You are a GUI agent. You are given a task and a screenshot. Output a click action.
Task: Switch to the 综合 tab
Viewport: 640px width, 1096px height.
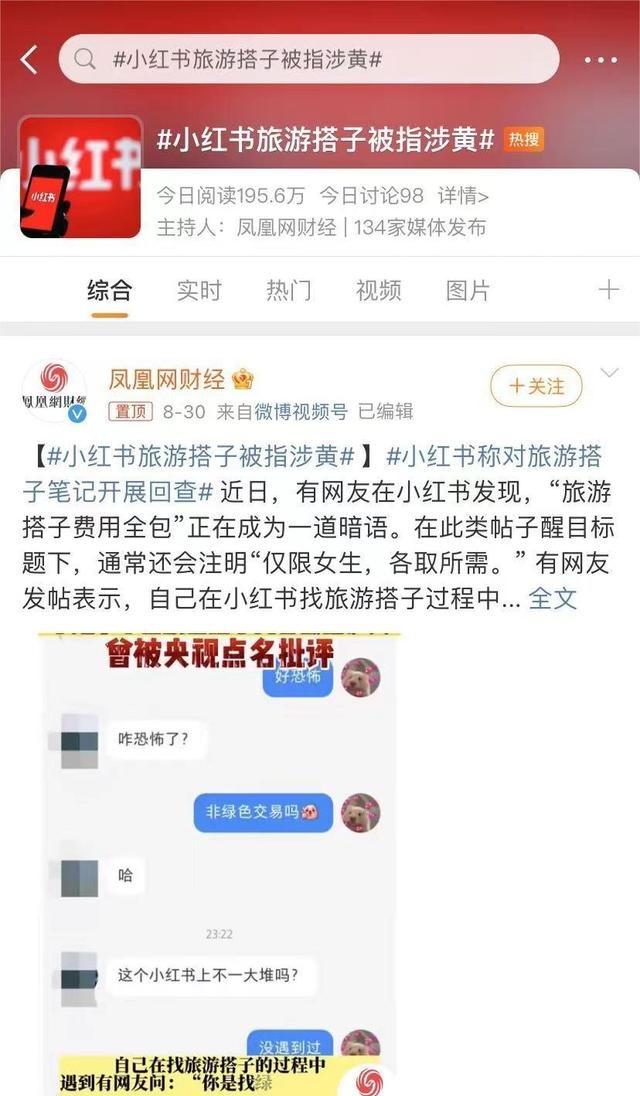(x=109, y=290)
